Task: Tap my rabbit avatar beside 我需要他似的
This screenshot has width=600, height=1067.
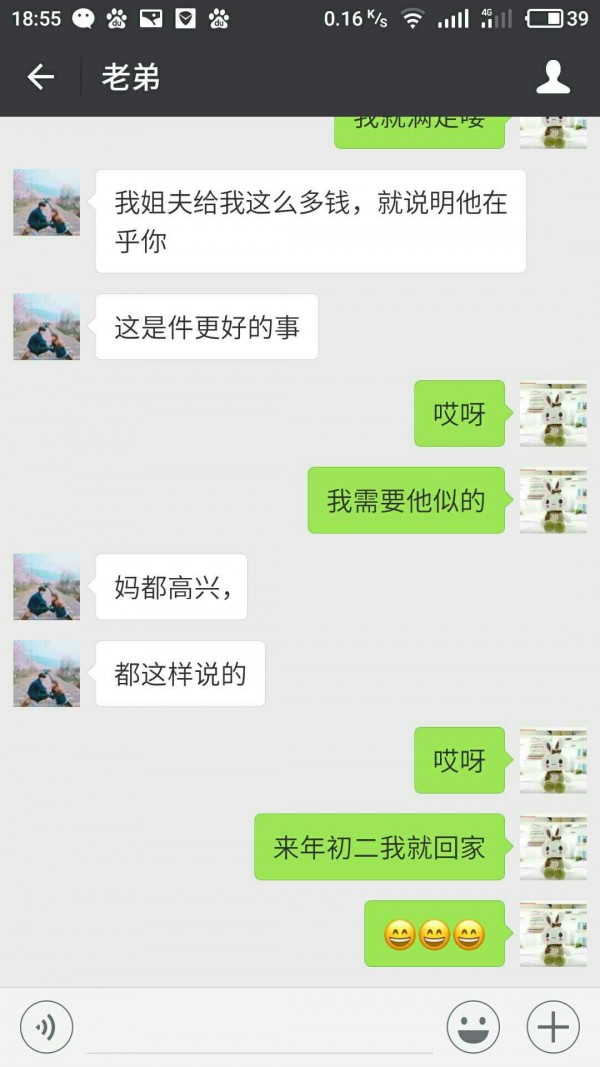Action: point(553,500)
